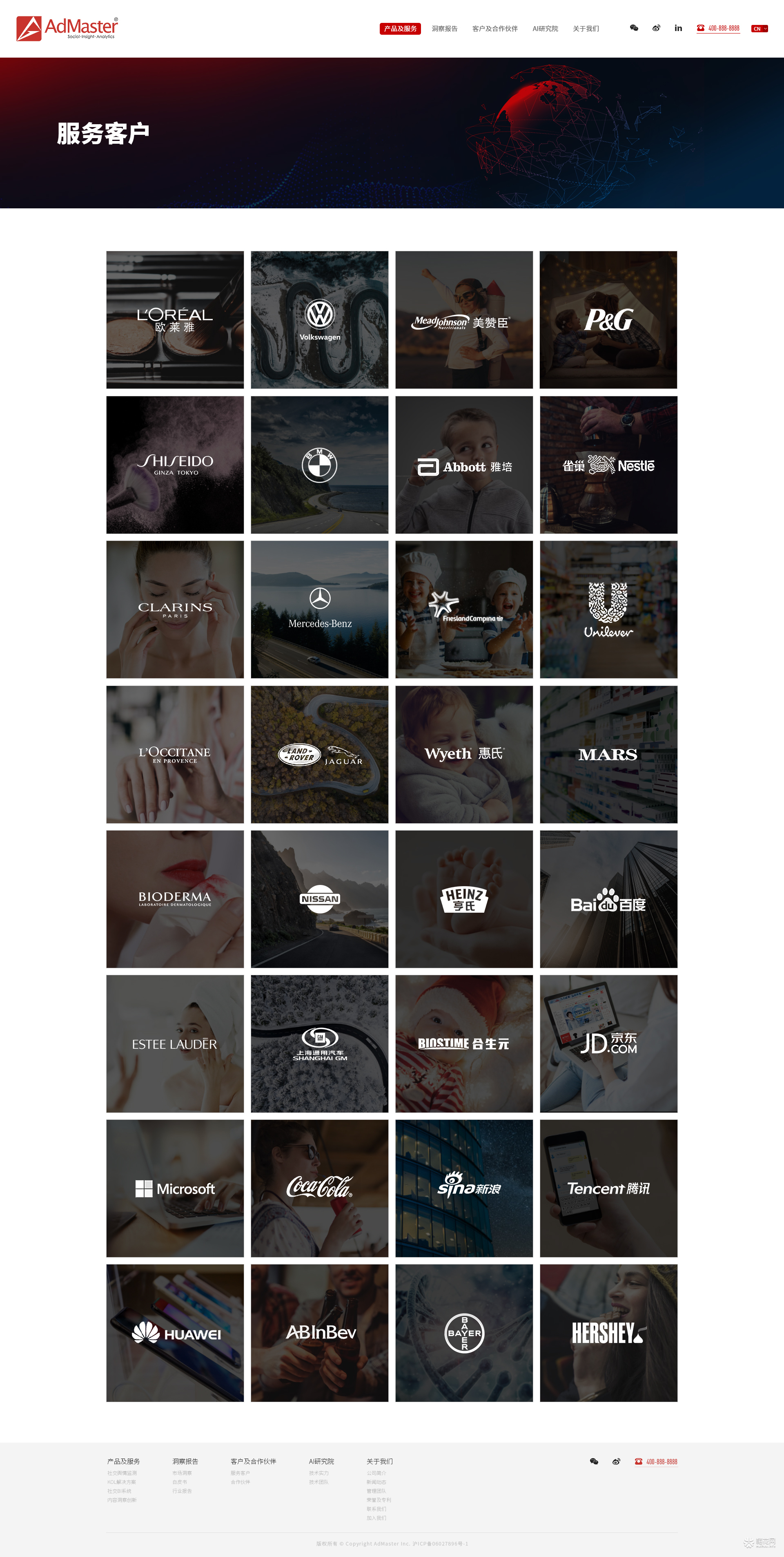
Task: Select the Baidu 百度 client tile
Action: 608,899
